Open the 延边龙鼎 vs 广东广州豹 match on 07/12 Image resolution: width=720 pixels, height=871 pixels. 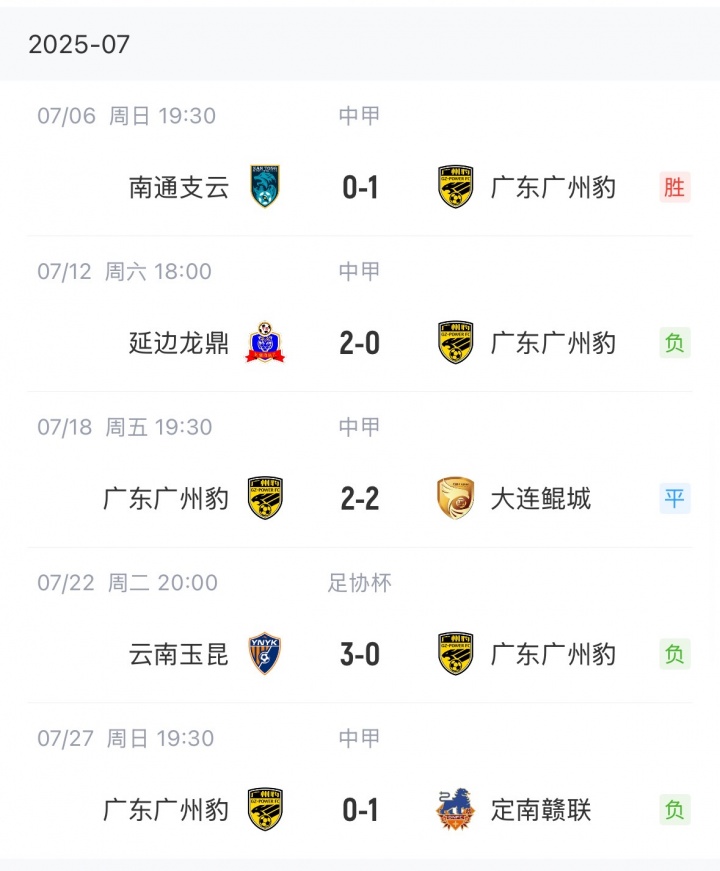click(360, 343)
